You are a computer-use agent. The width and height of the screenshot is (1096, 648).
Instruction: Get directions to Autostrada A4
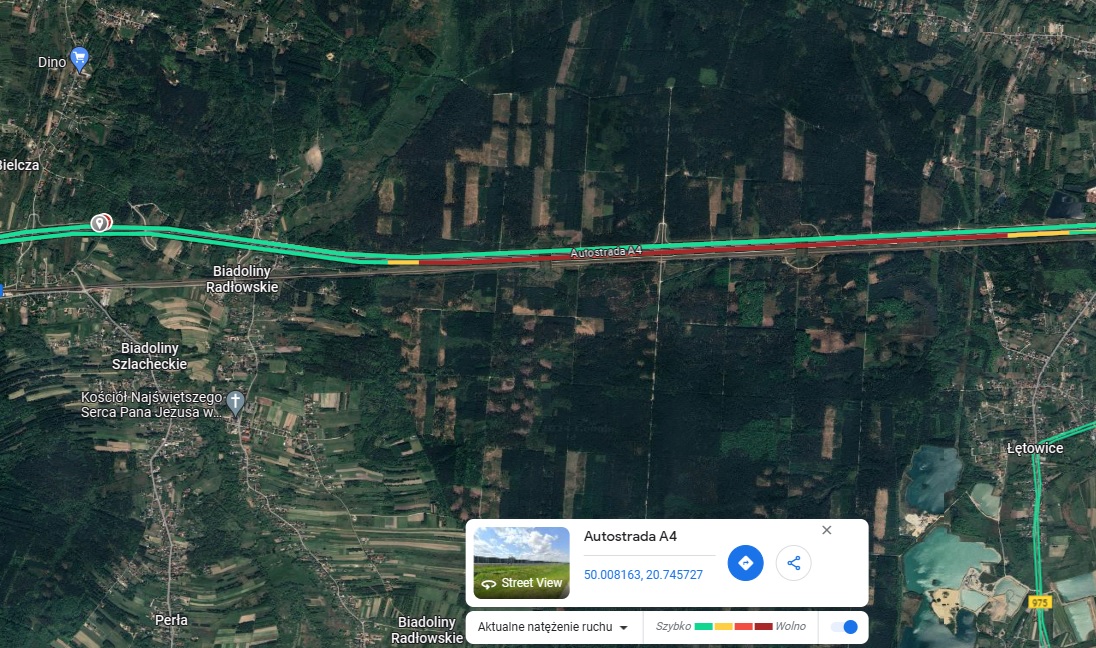coord(745,563)
